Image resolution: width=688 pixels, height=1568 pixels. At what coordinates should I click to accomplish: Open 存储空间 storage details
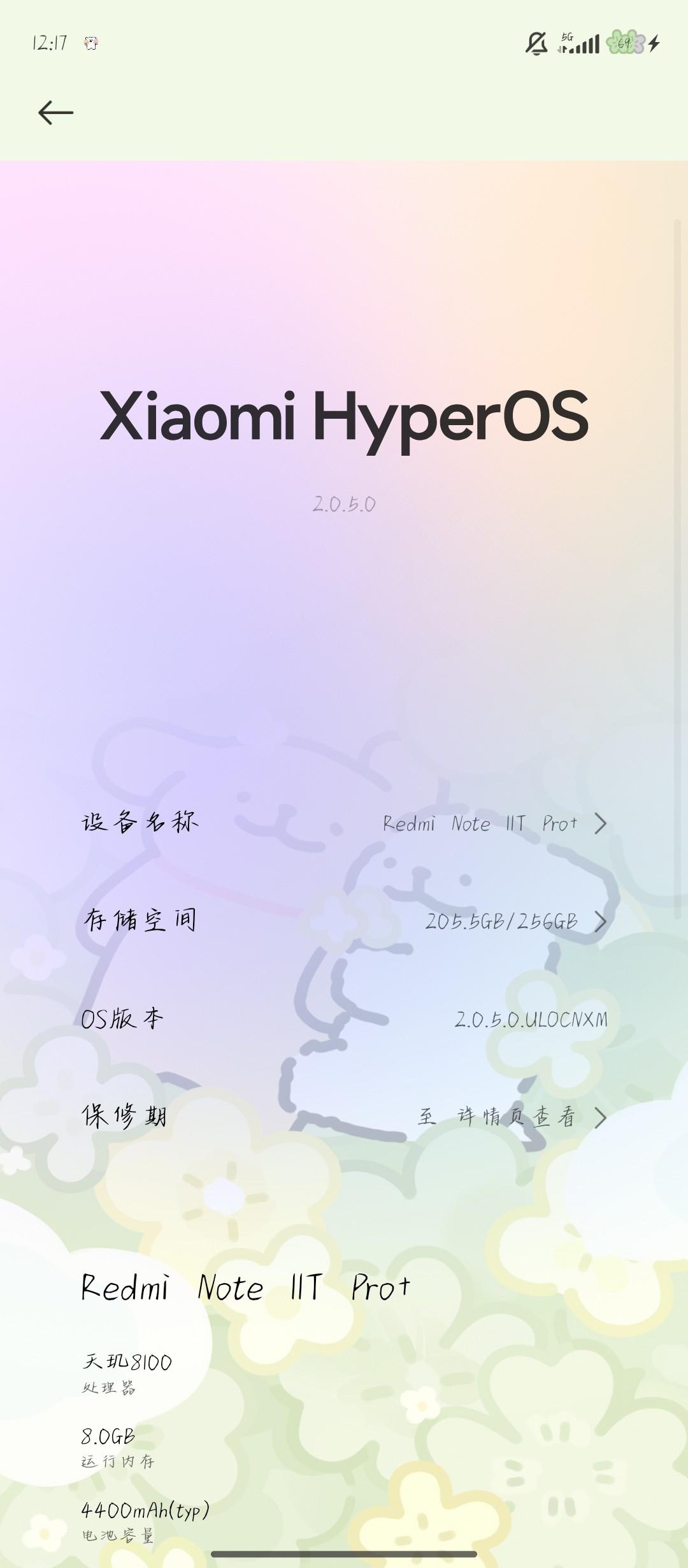coord(344,921)
